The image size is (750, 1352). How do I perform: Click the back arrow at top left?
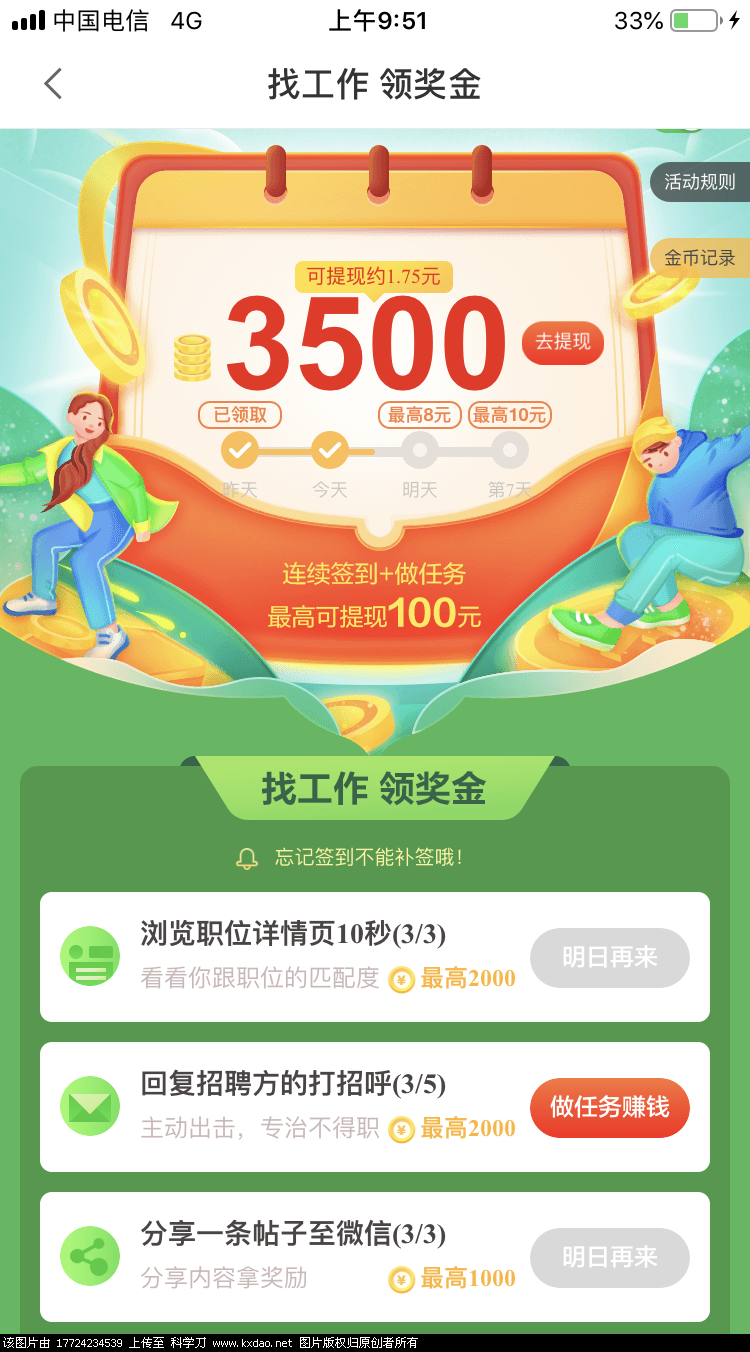[x=53, y=84]
